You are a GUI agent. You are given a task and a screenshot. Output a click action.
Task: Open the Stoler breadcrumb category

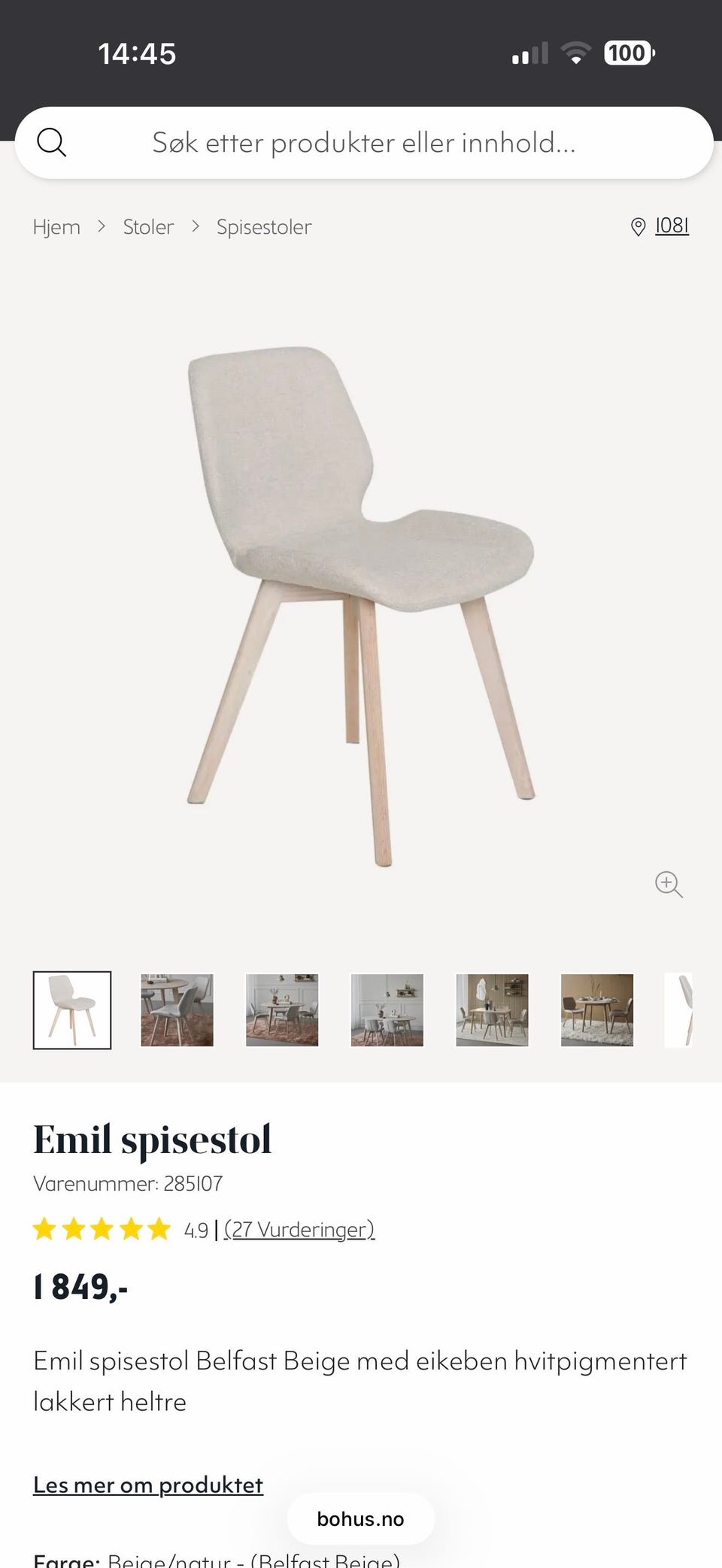pos(148,227)
